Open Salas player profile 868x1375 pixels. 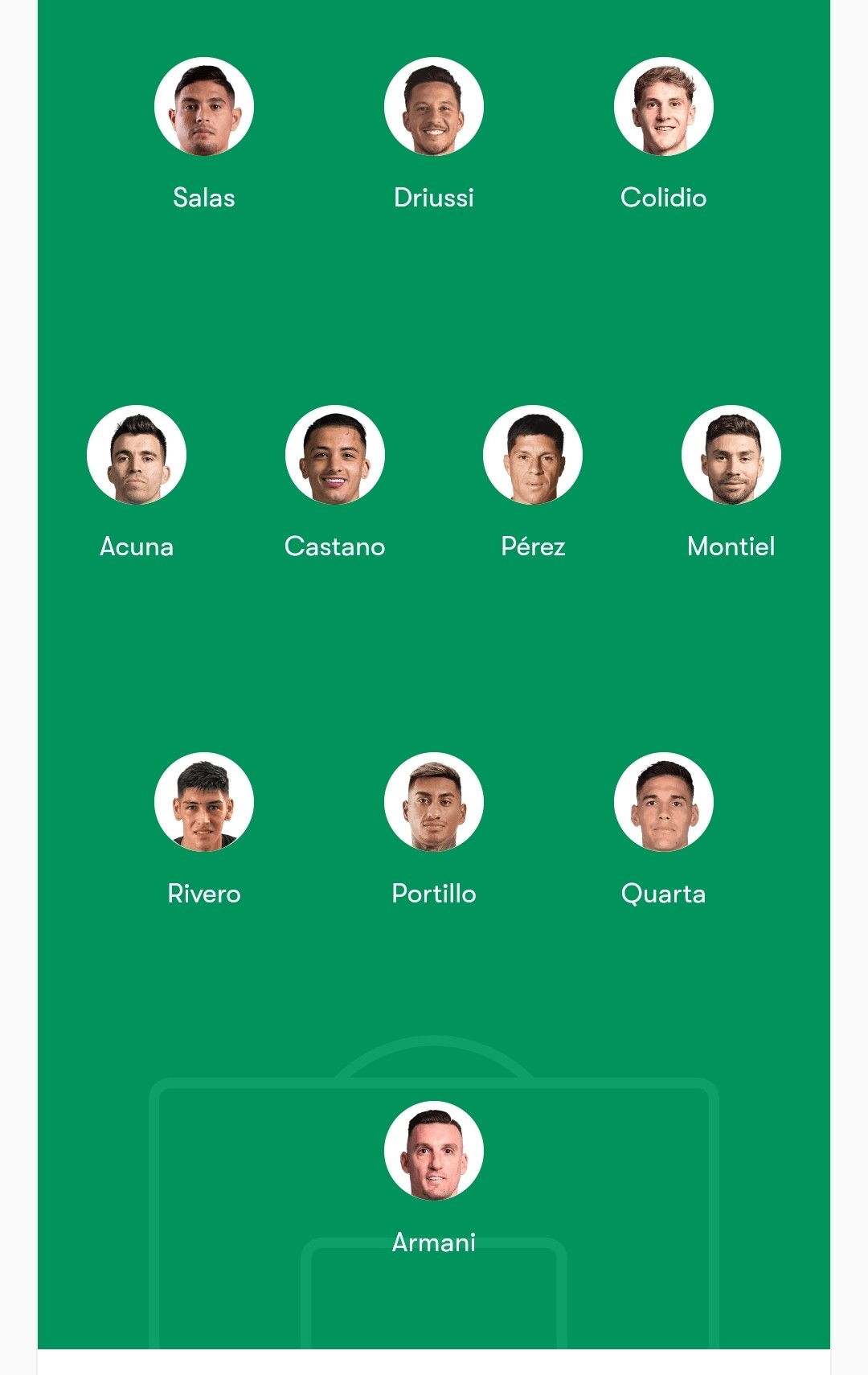204,106
